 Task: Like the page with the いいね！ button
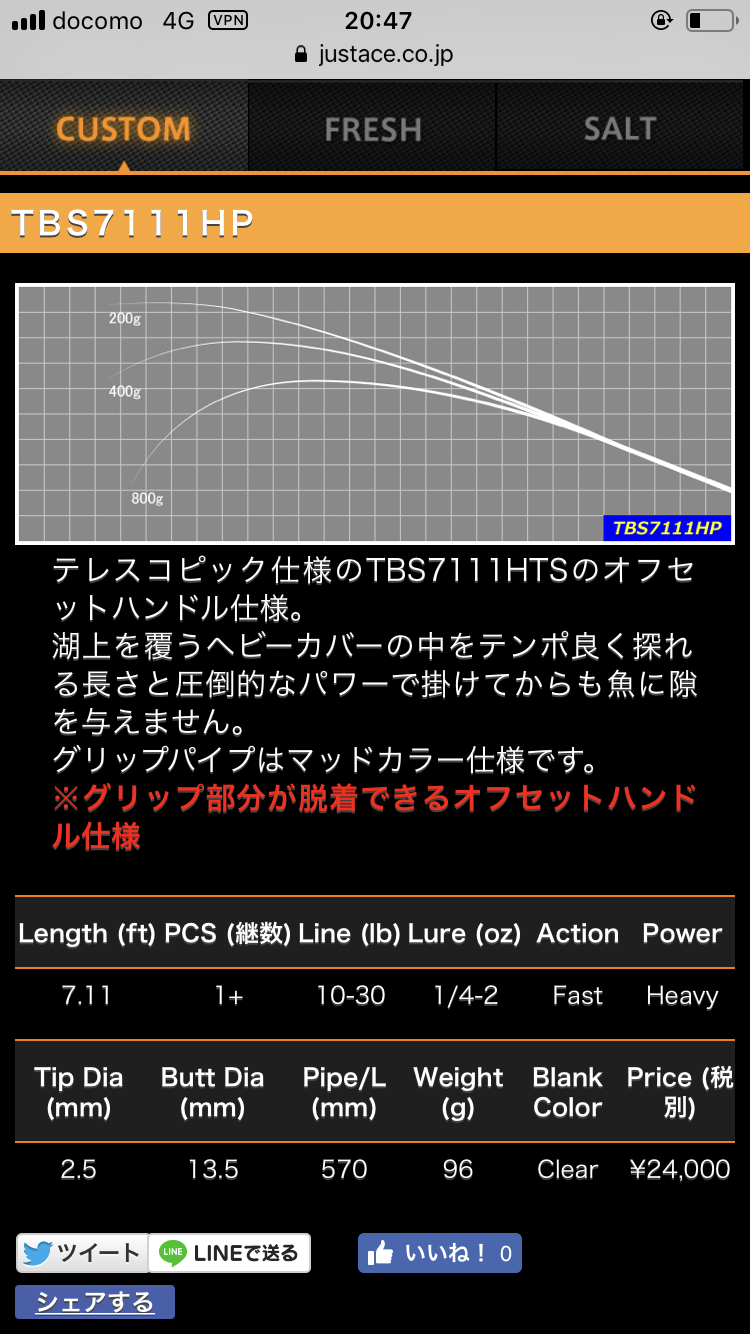click(440, 1252)
